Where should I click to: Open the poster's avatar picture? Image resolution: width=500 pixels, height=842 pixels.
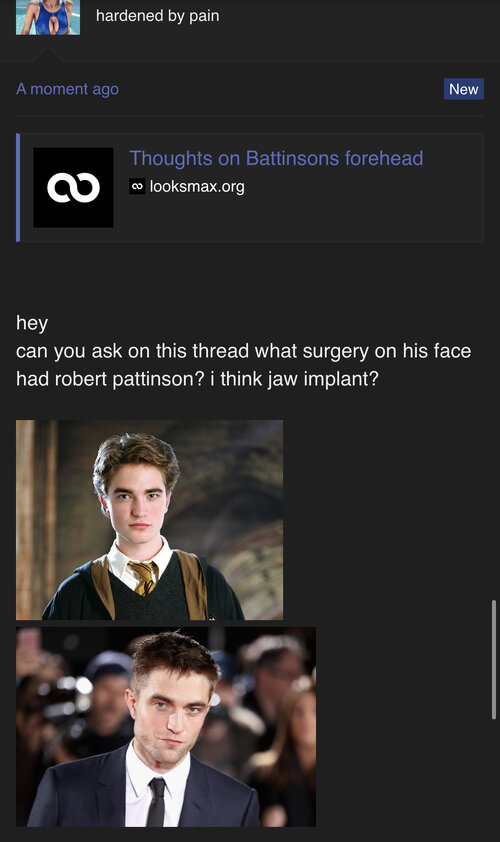point(48,17)
